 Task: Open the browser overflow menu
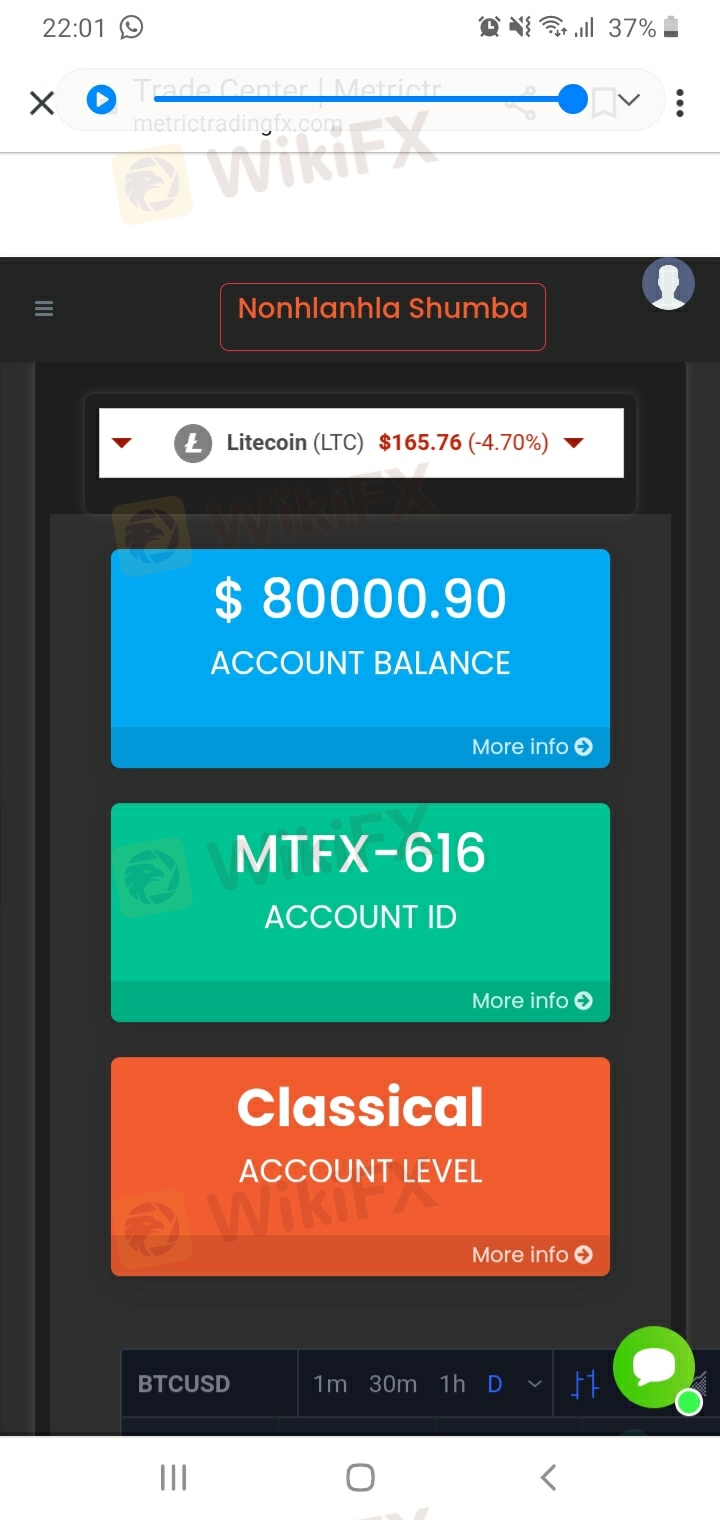pyautogui.click(x=680, y=102)
